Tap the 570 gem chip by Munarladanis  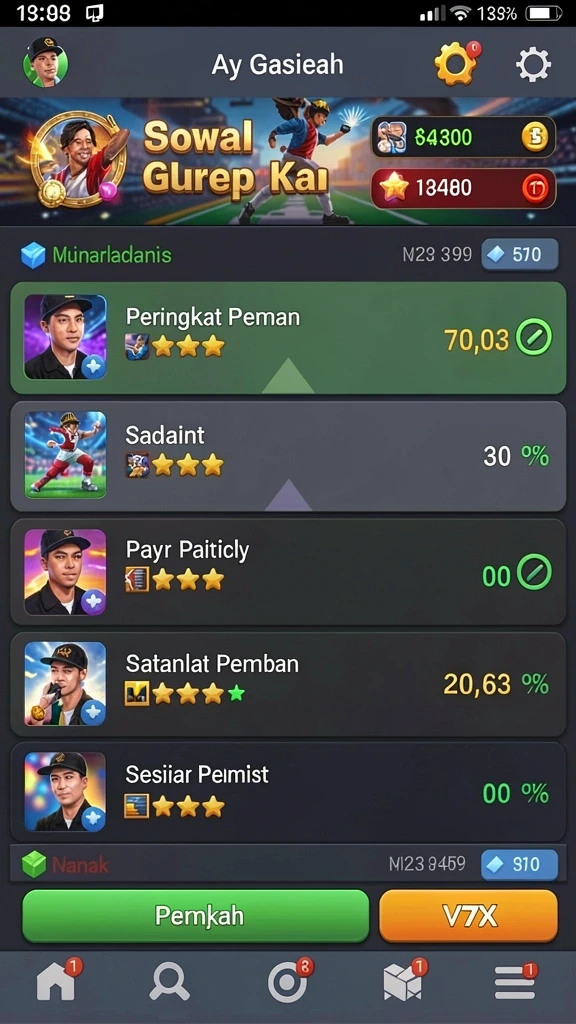pos(520,254)
